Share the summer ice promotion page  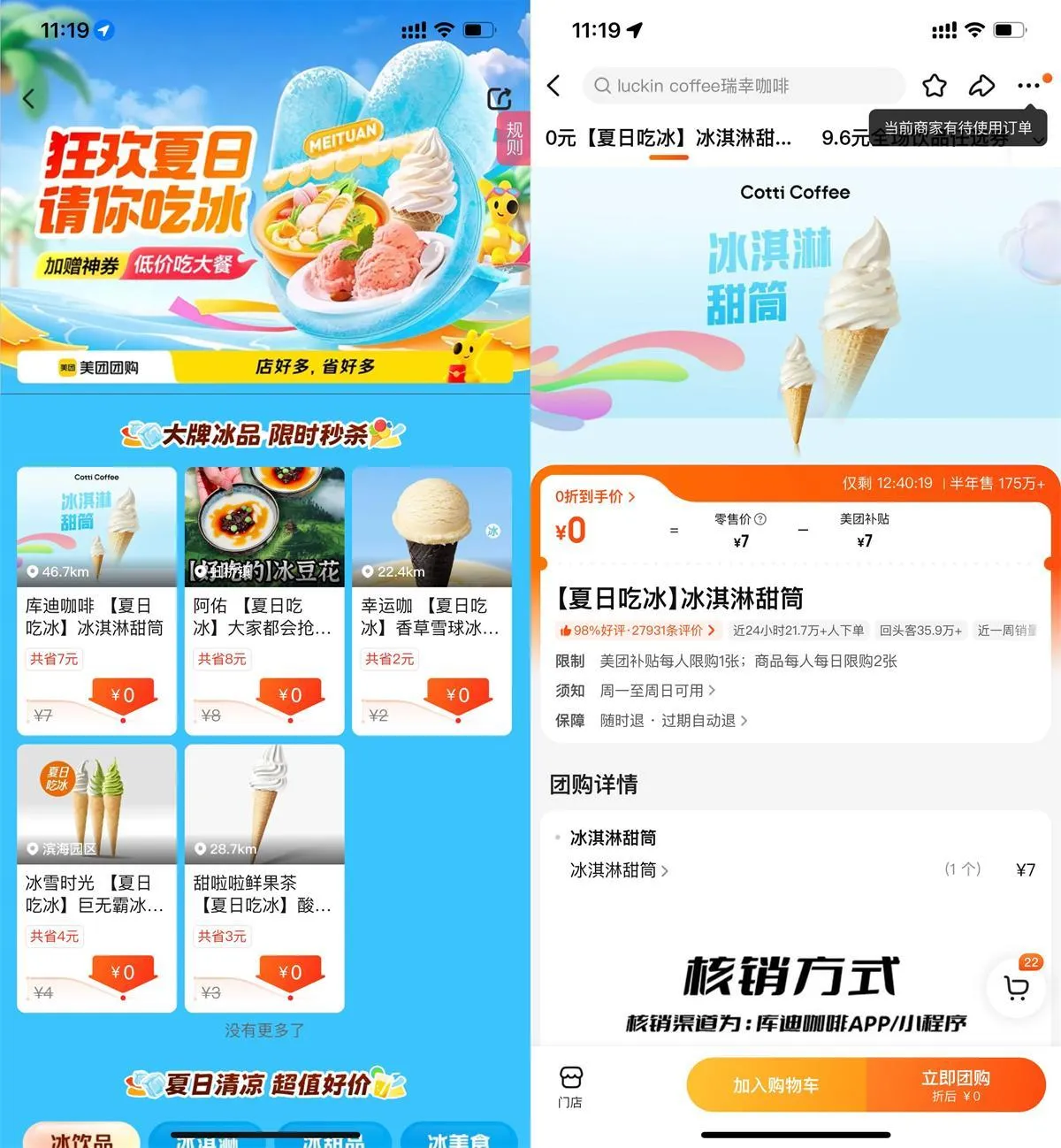500,98
